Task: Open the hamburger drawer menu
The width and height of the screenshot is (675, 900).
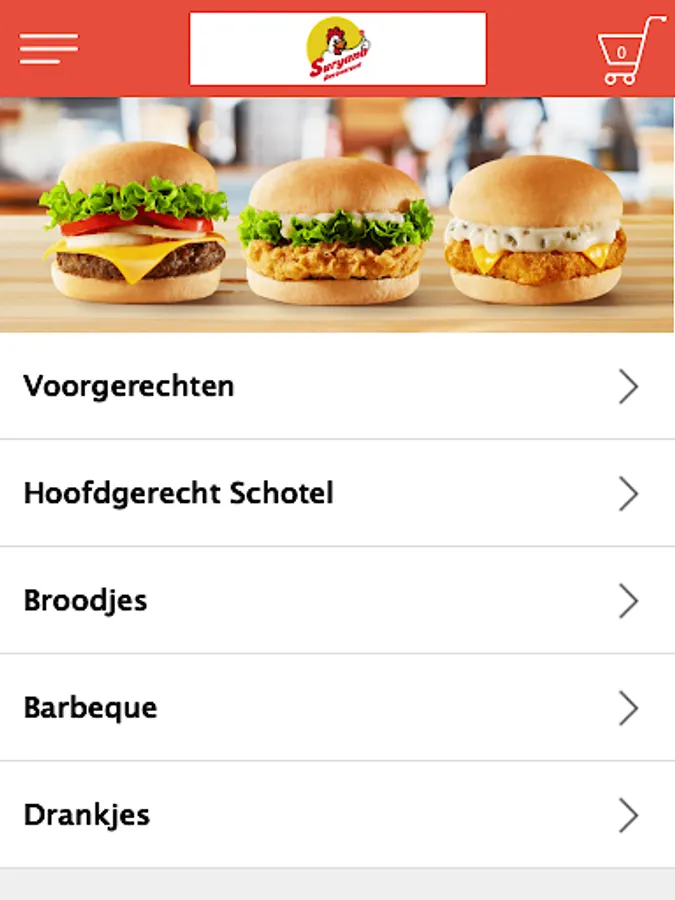Action: tap(48, 48)
